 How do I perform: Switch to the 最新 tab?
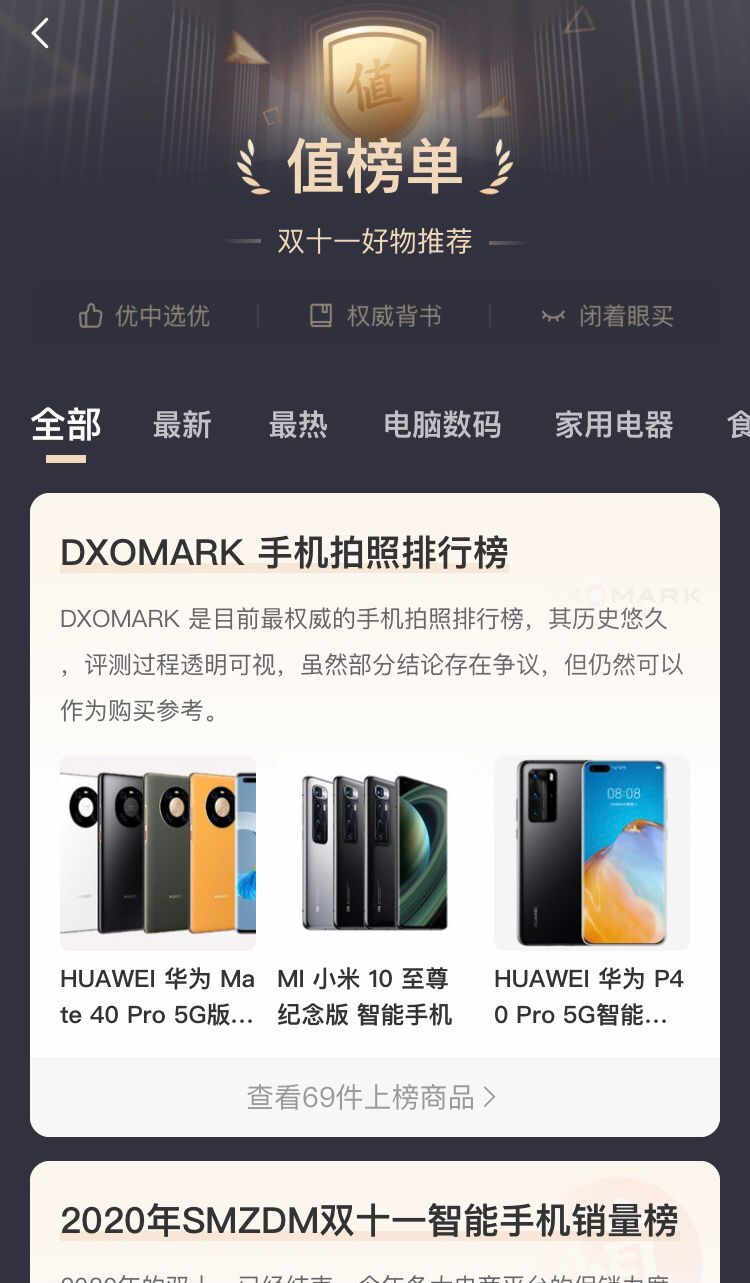coord(182,424)
